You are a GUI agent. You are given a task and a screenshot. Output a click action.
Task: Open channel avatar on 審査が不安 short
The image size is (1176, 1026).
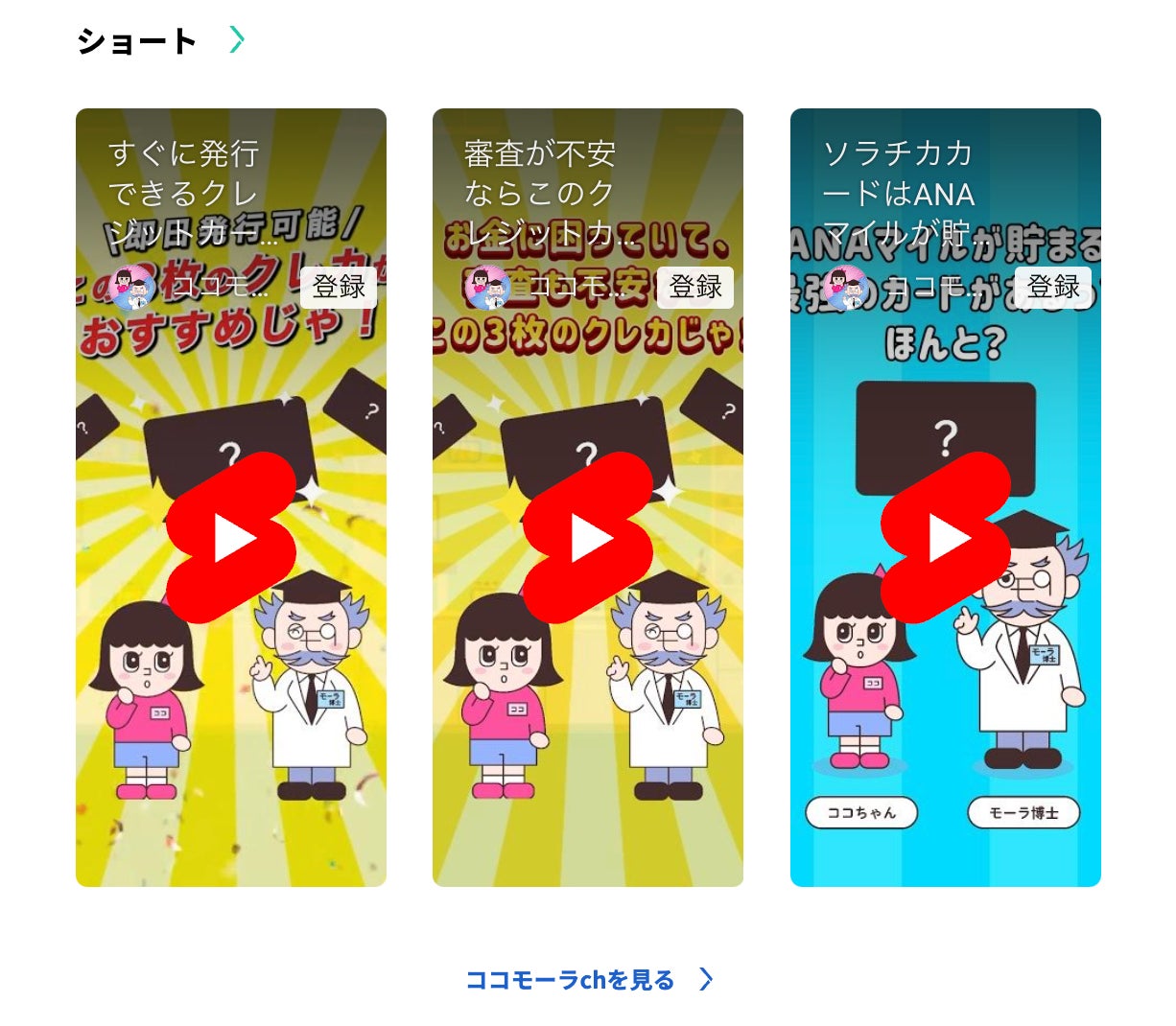pyautogui.click(x=488, y=287)
